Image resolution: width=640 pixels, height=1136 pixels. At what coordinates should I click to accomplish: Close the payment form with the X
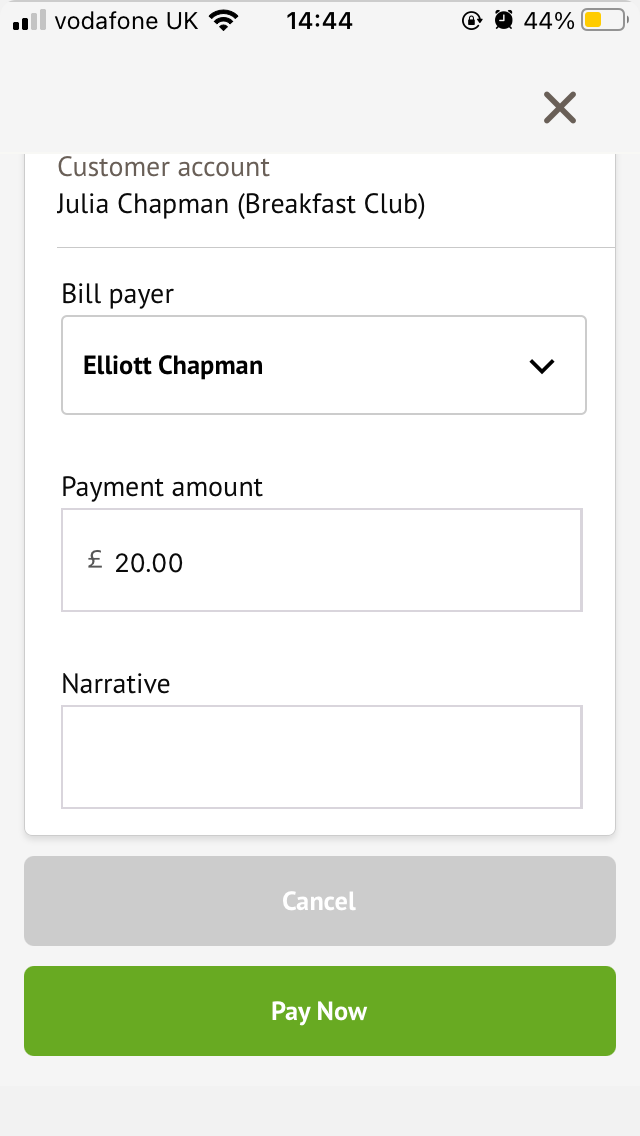tap(560, 108)
